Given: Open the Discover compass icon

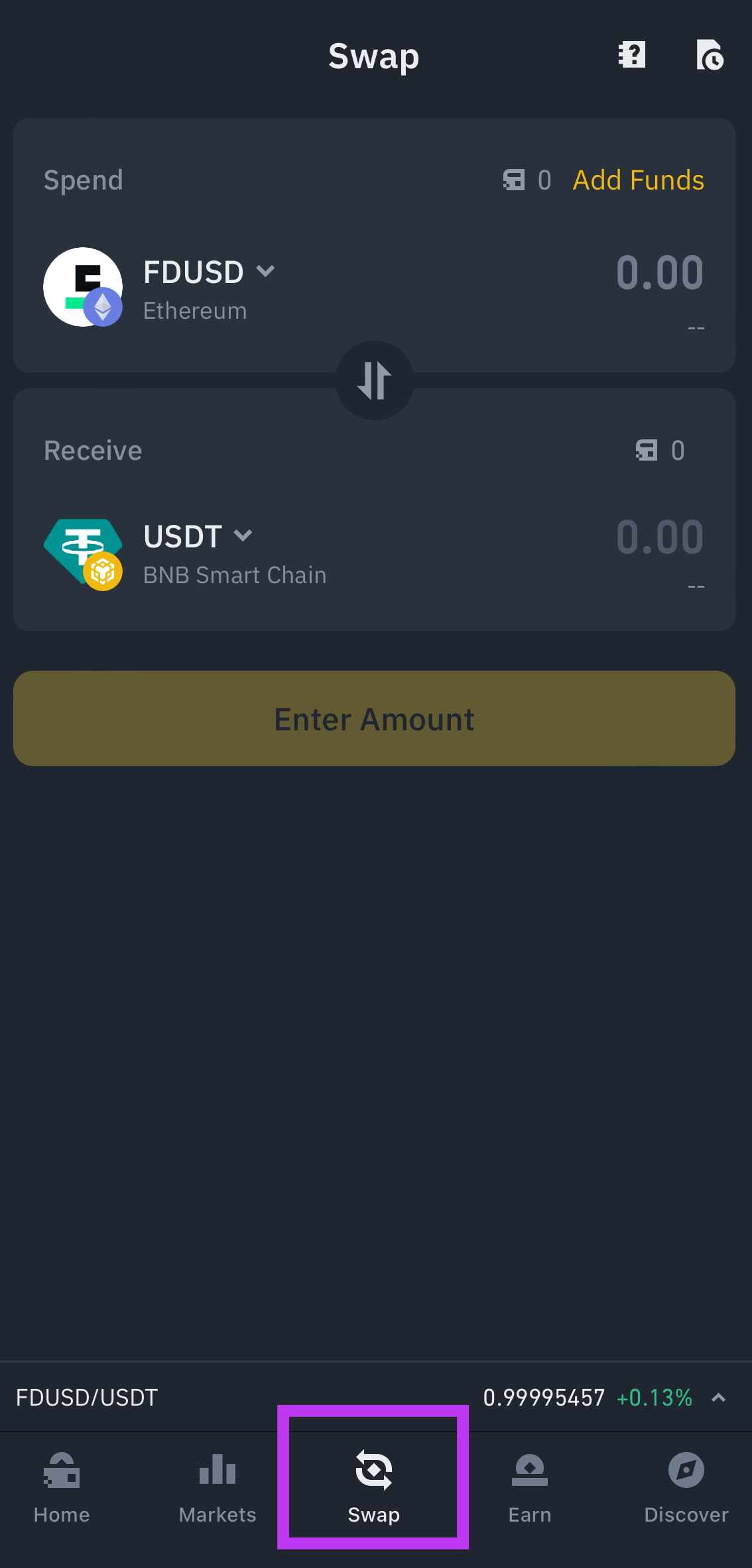Looking at the screenshot, I should point(686,1470).
